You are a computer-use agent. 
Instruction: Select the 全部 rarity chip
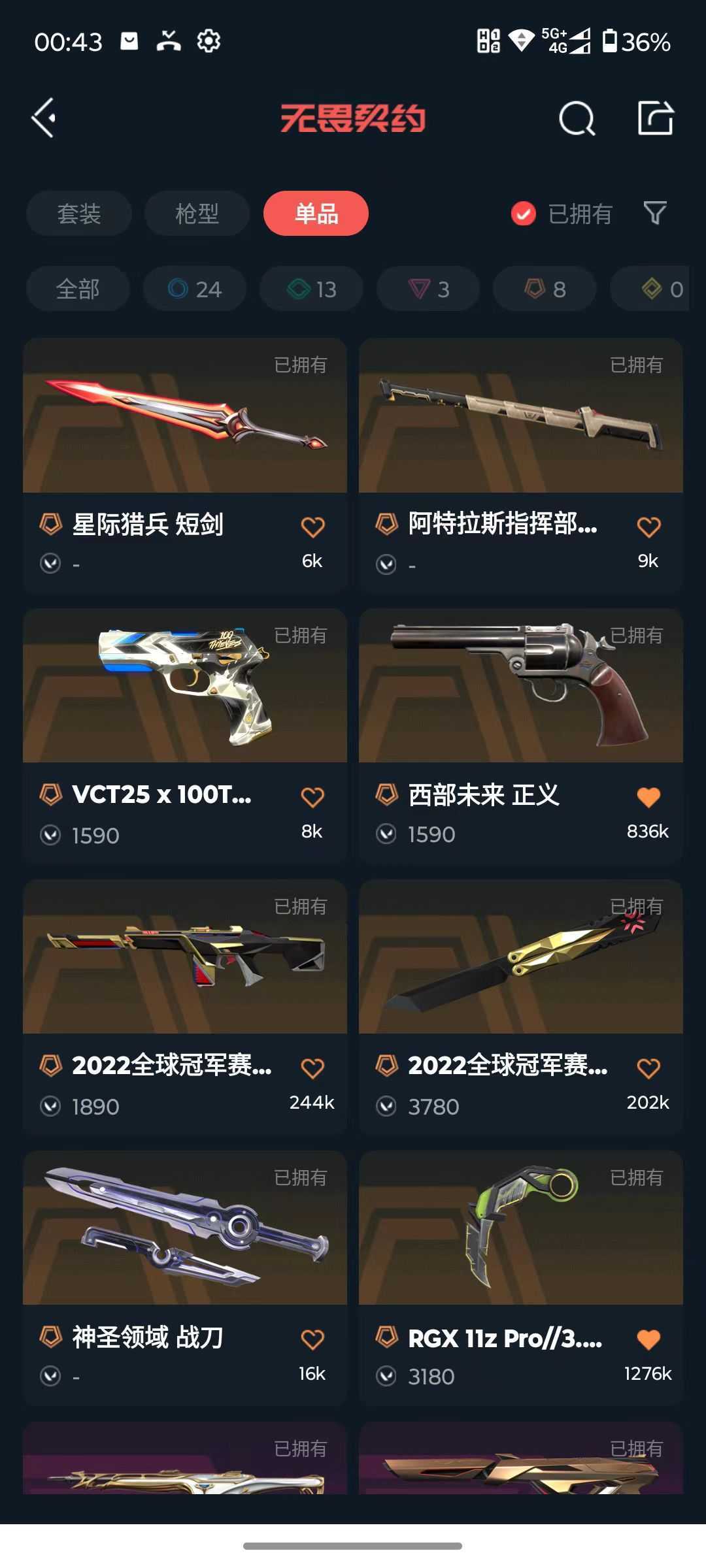[x=78, y=289]
